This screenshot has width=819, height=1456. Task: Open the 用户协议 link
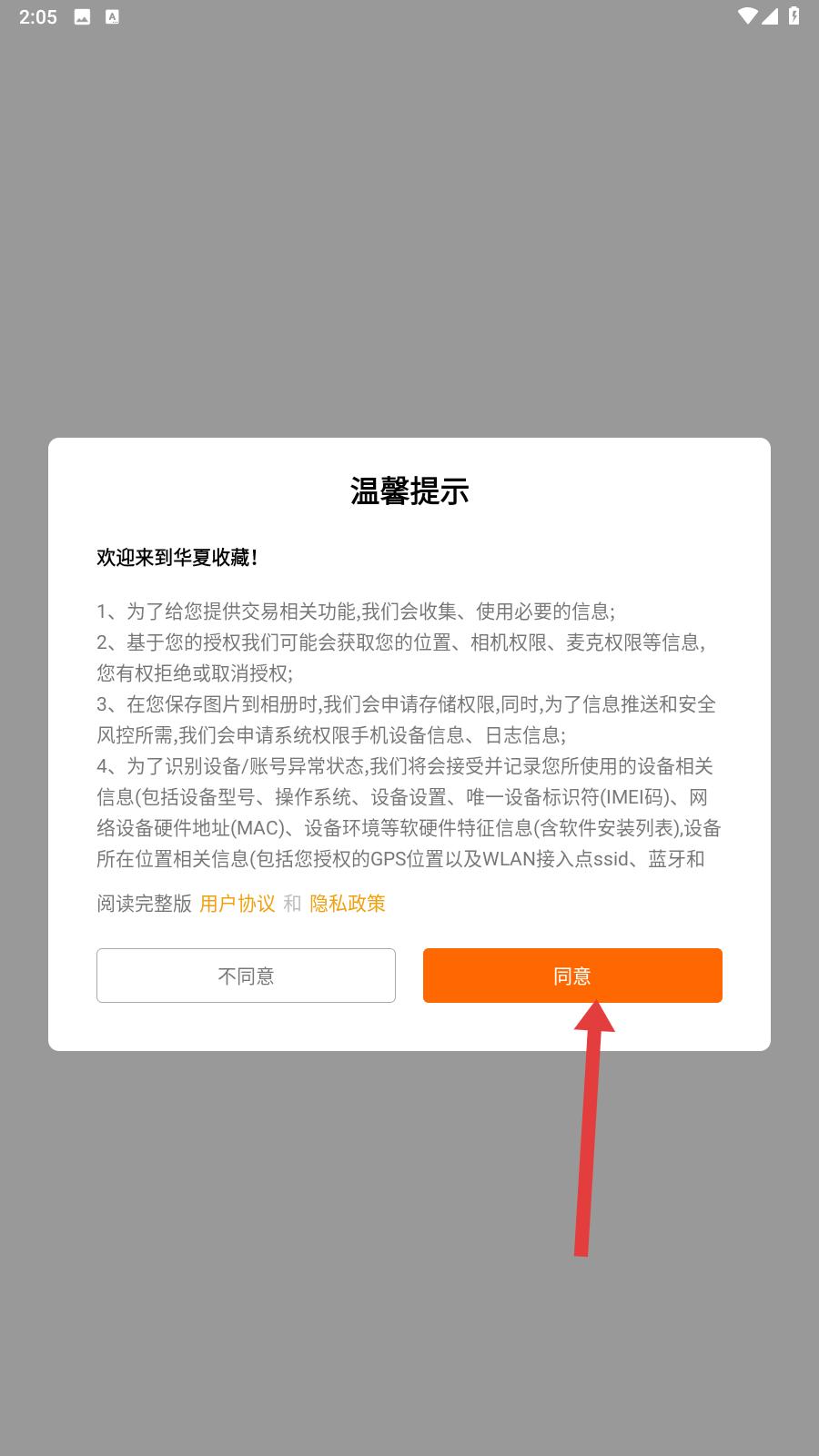238,904
